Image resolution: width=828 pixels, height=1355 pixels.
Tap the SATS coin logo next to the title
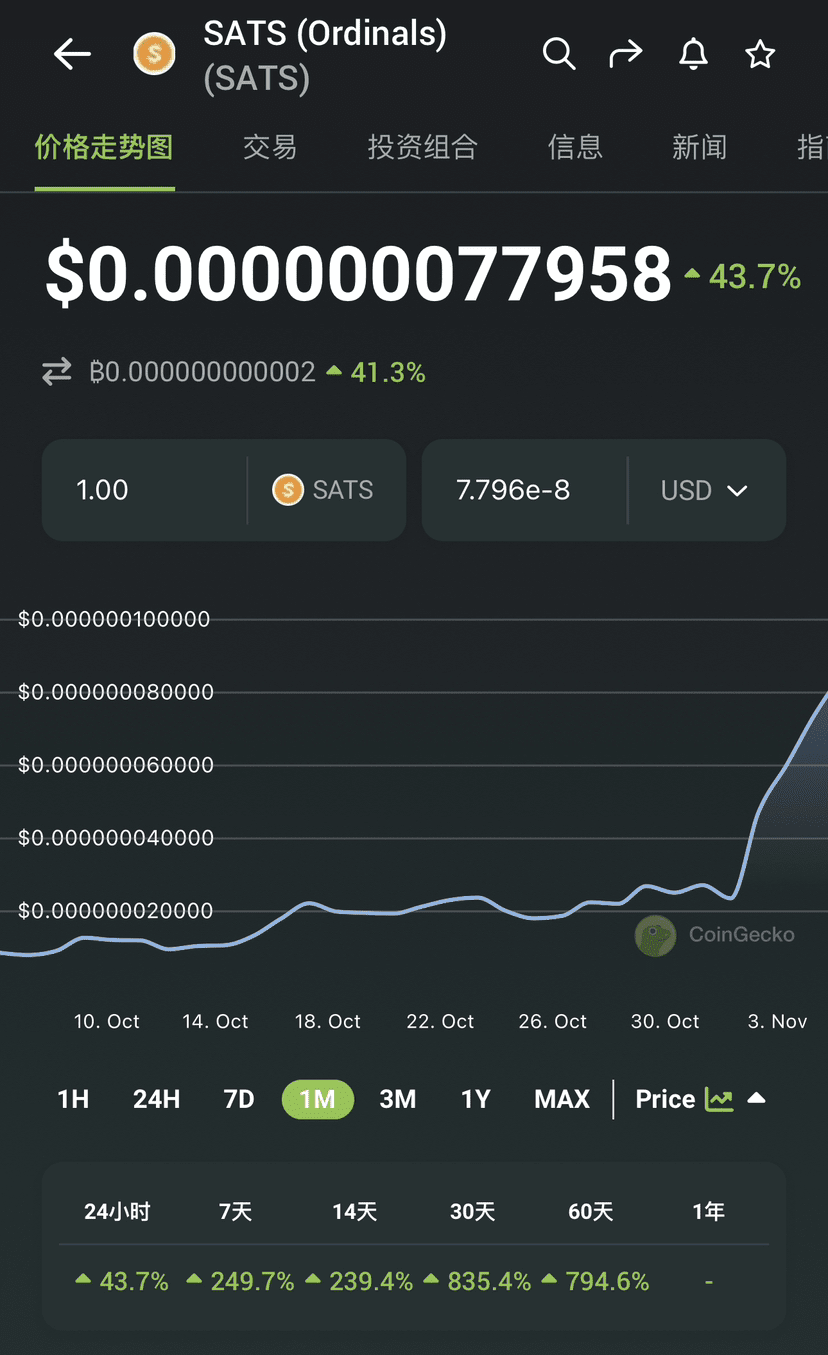(154, 54)
